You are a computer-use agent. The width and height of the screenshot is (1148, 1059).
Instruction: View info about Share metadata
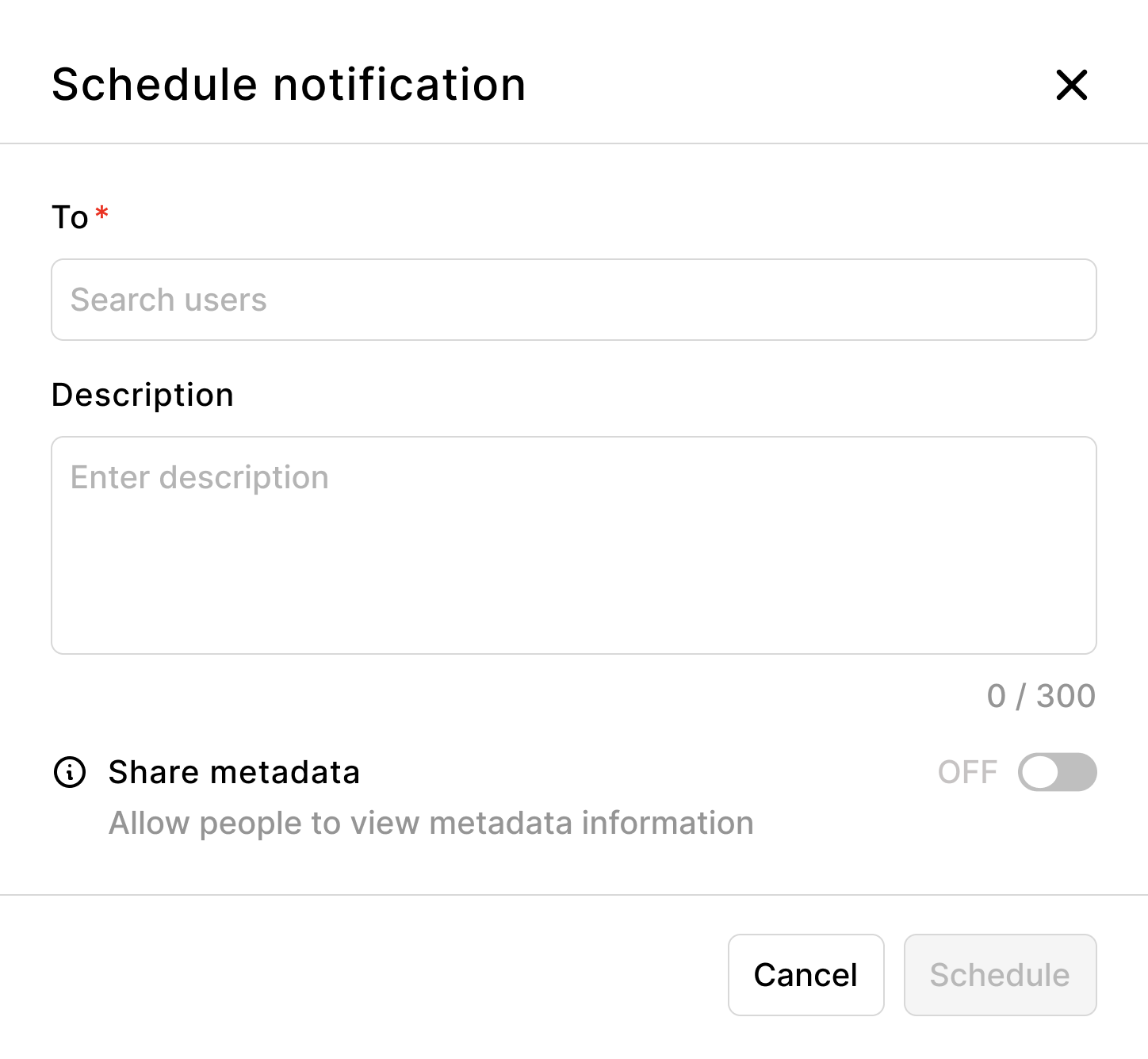(70, 772)
